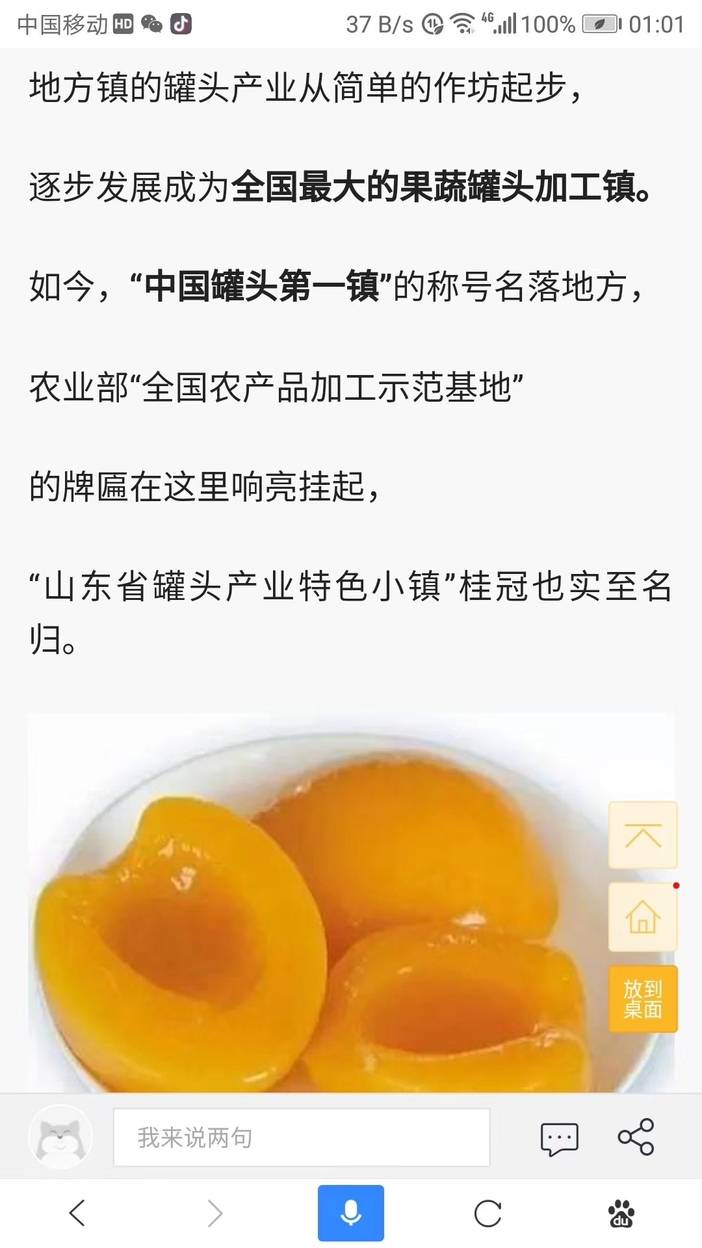
Task: Go forward to the next page
Action: click(214, 1213)
